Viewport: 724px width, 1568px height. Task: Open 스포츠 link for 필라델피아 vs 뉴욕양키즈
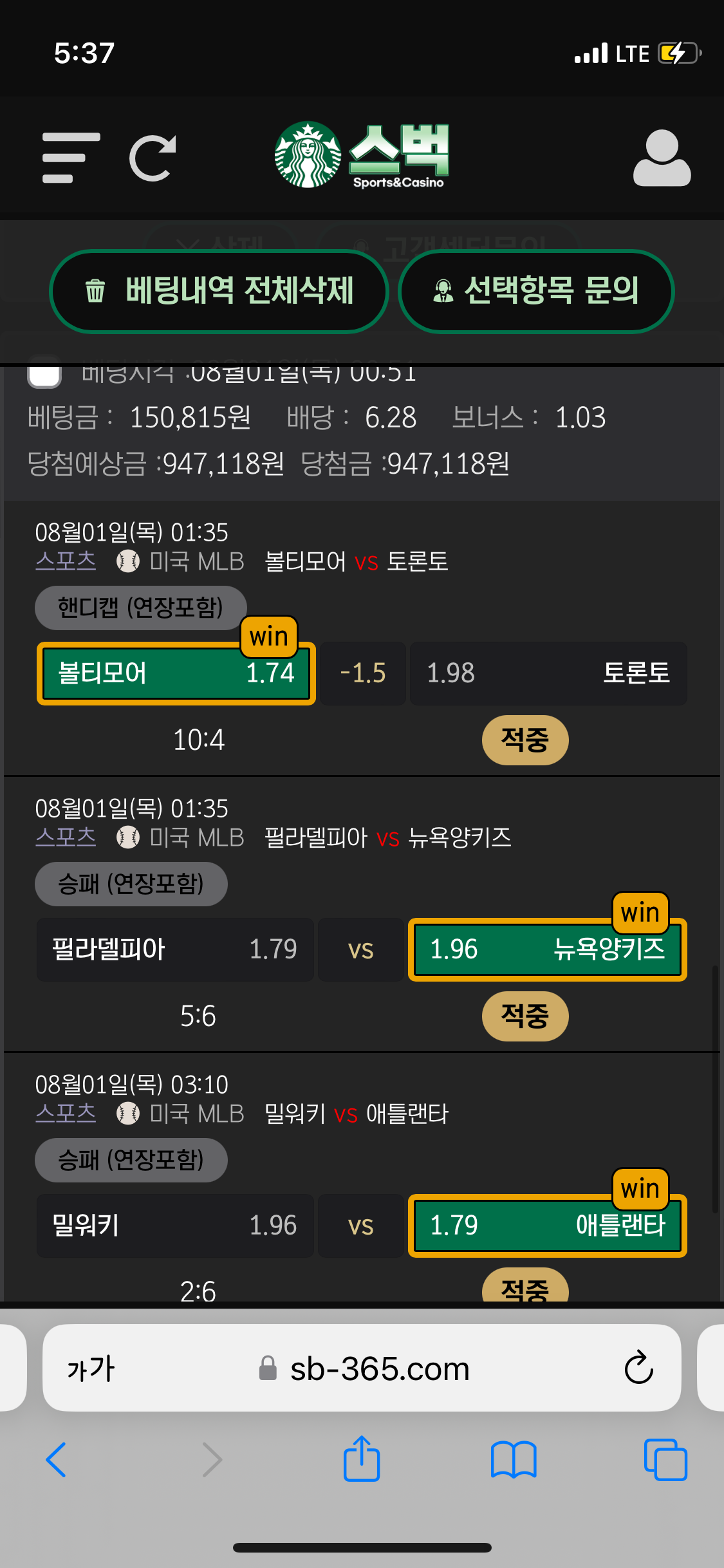coord(66,837)
